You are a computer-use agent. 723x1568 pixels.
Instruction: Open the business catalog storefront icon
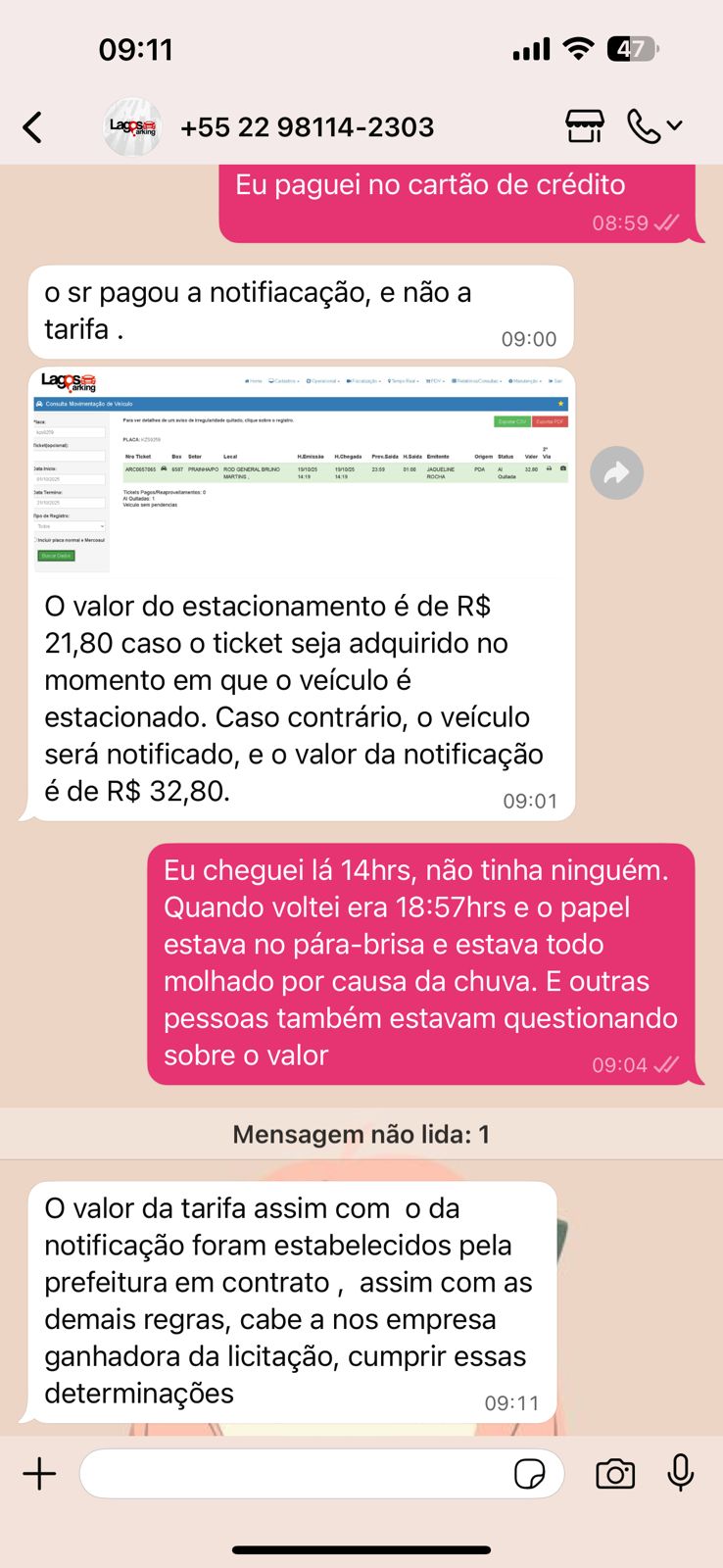[x=585, y=126]
